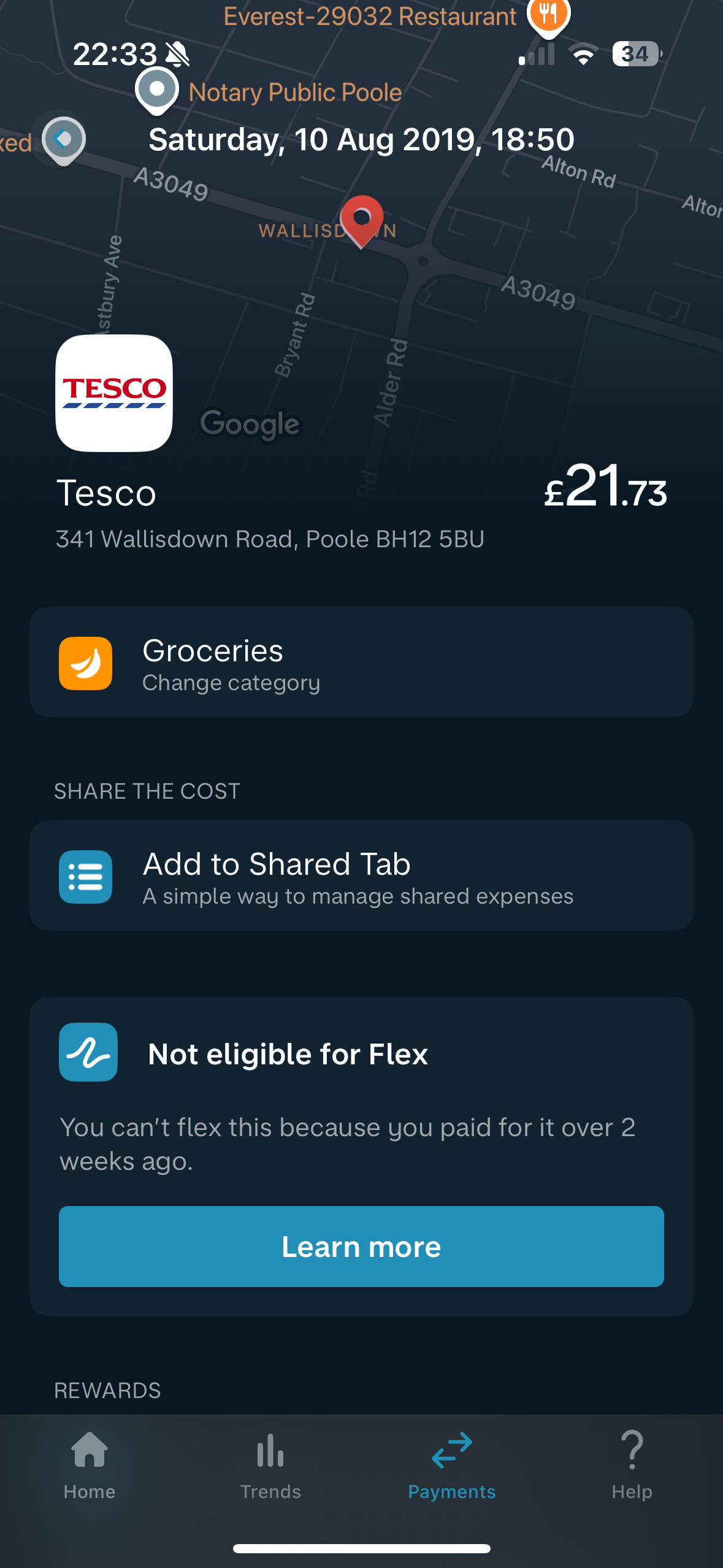Tap the Learn more button
This screenshot has width=723, height=1568.
pos(362,1247)
